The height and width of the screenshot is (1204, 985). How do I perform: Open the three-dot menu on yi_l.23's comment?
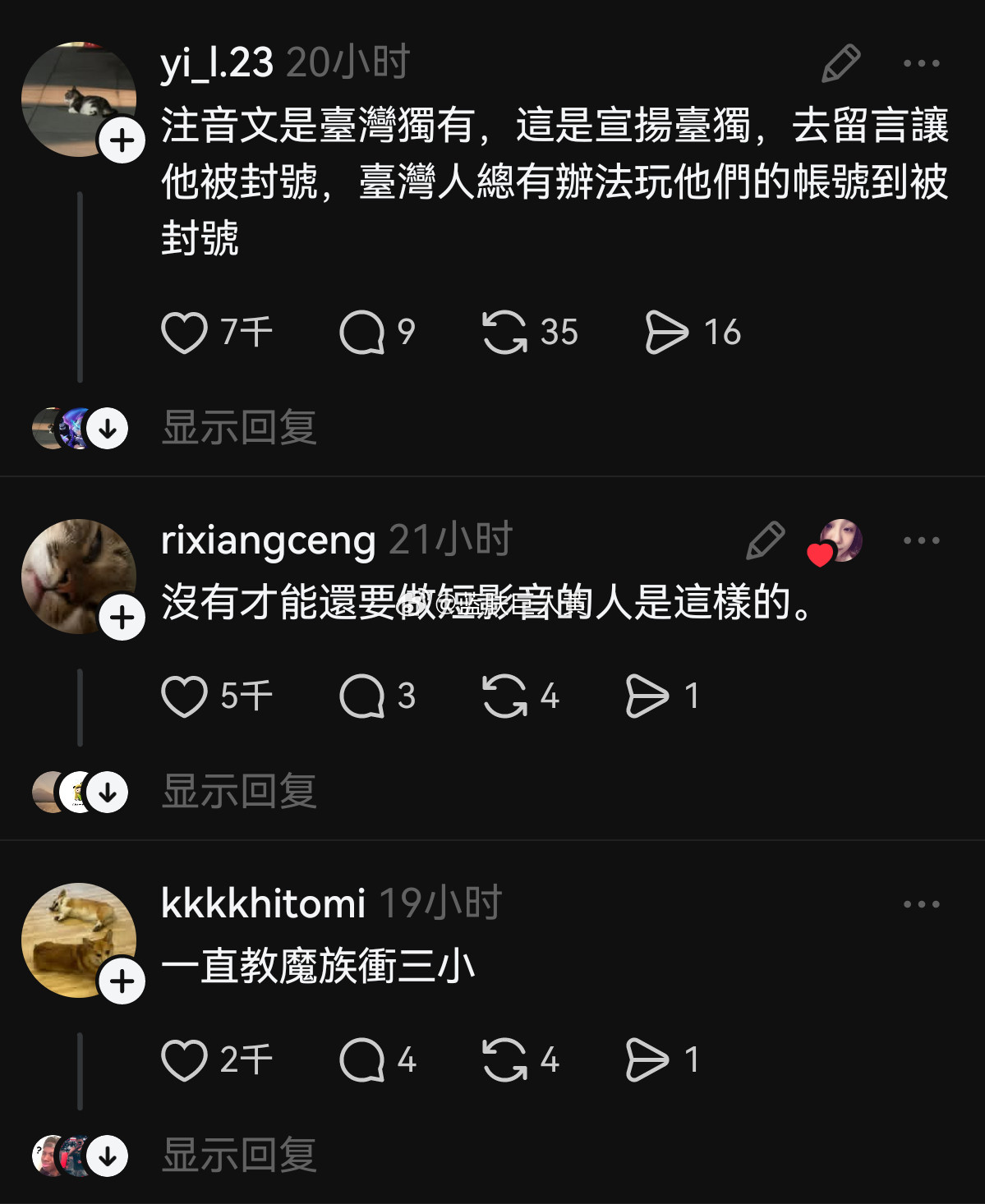click(923, 62)
